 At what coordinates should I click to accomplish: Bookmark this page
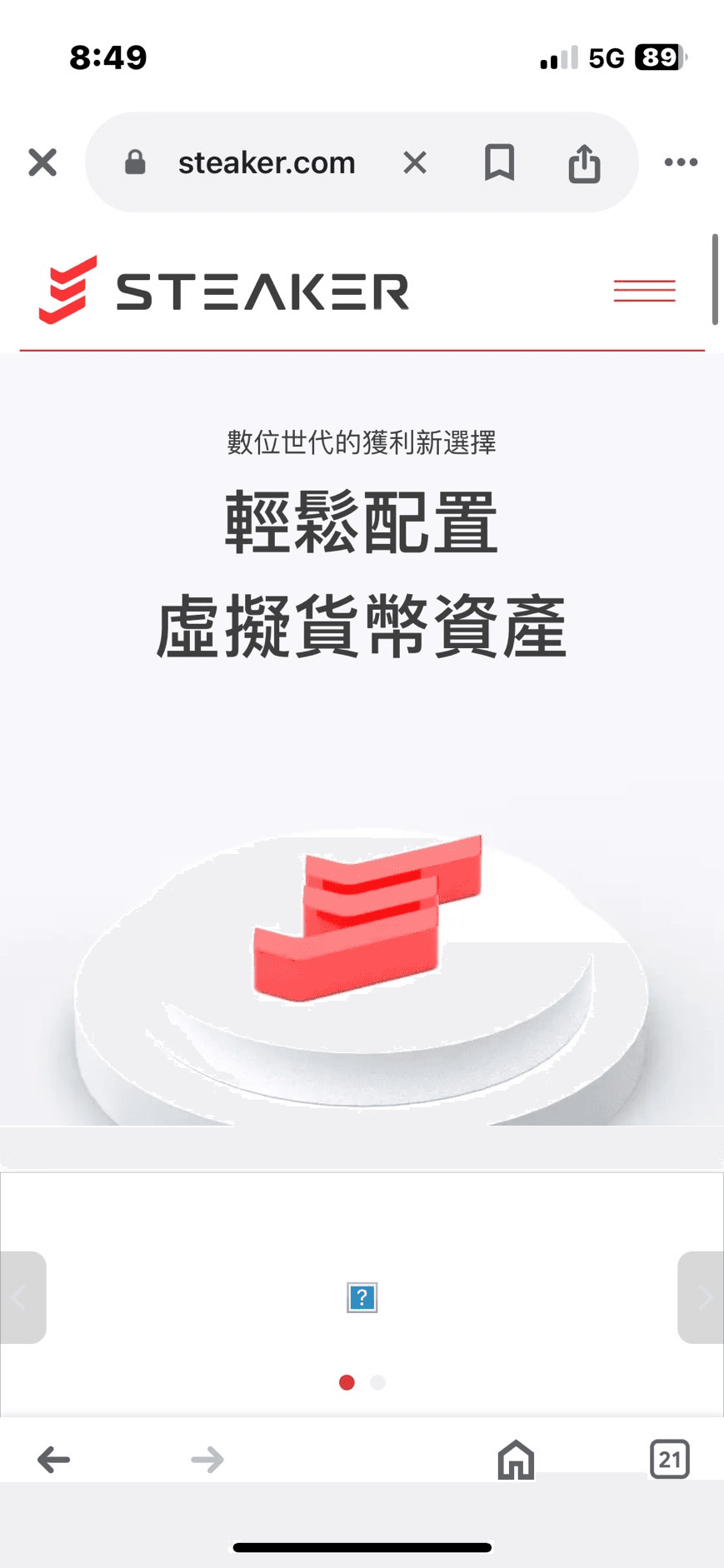tap(500, 162)
